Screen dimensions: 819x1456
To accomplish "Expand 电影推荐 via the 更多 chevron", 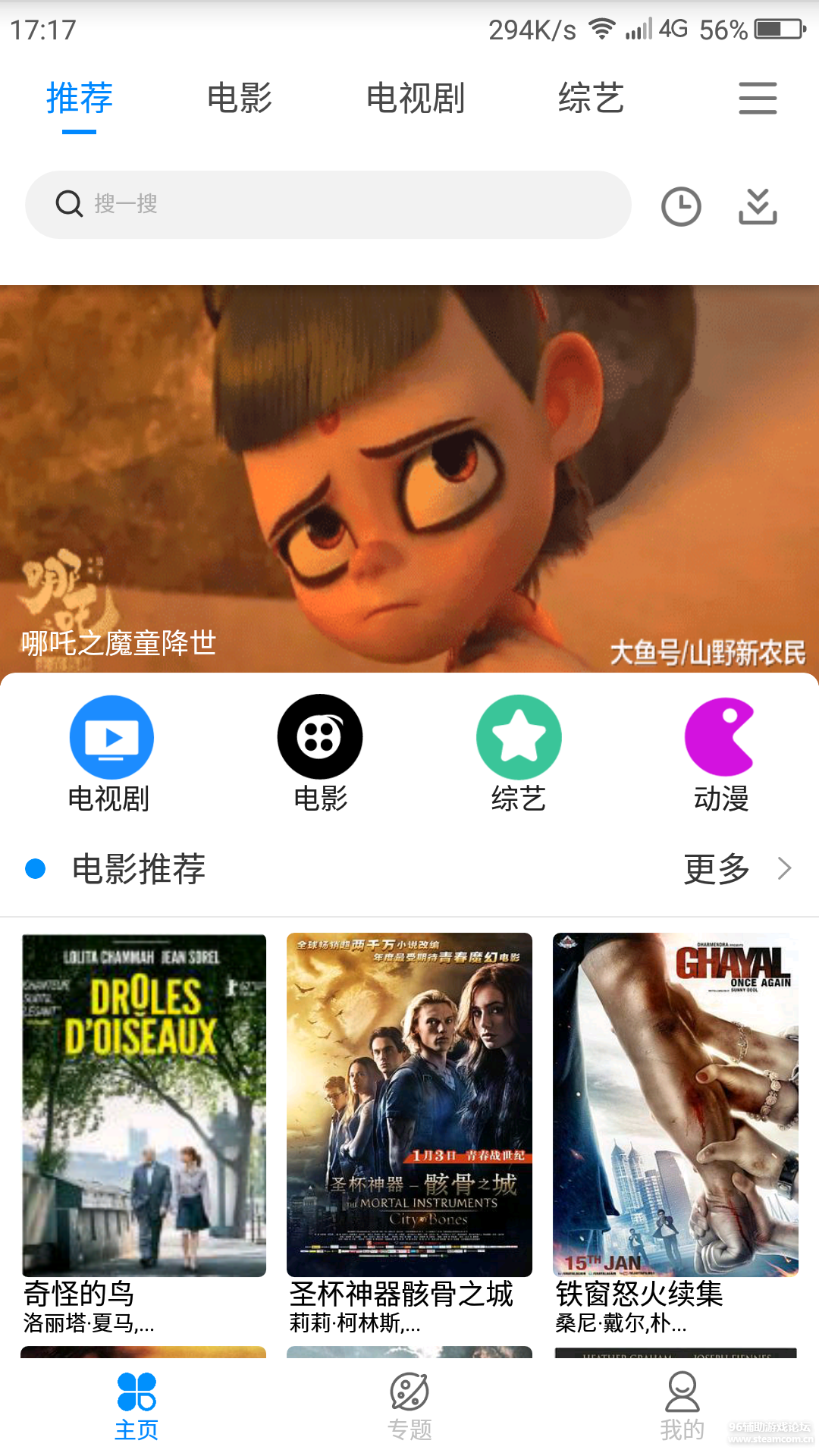I will point(783,868).
